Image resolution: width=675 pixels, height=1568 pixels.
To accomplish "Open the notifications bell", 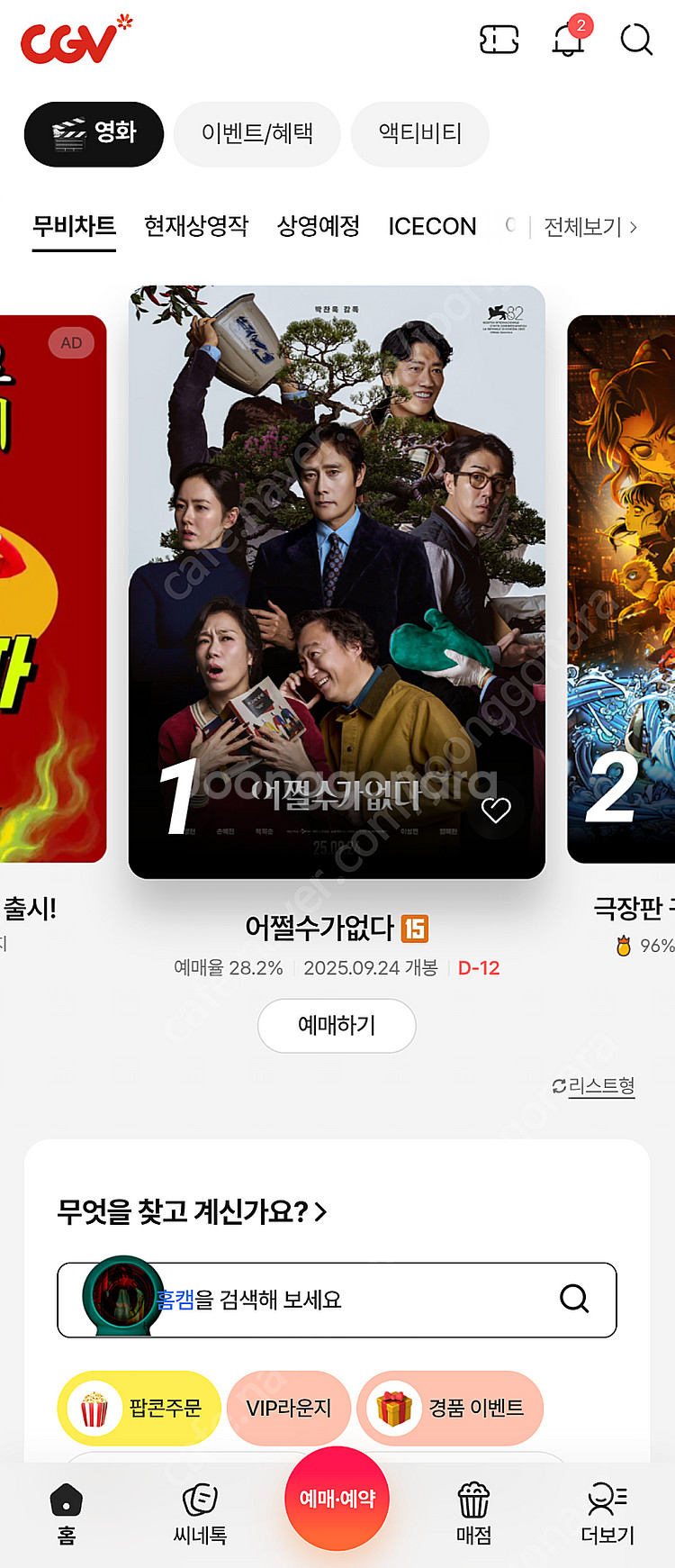I will coord(568,39).
